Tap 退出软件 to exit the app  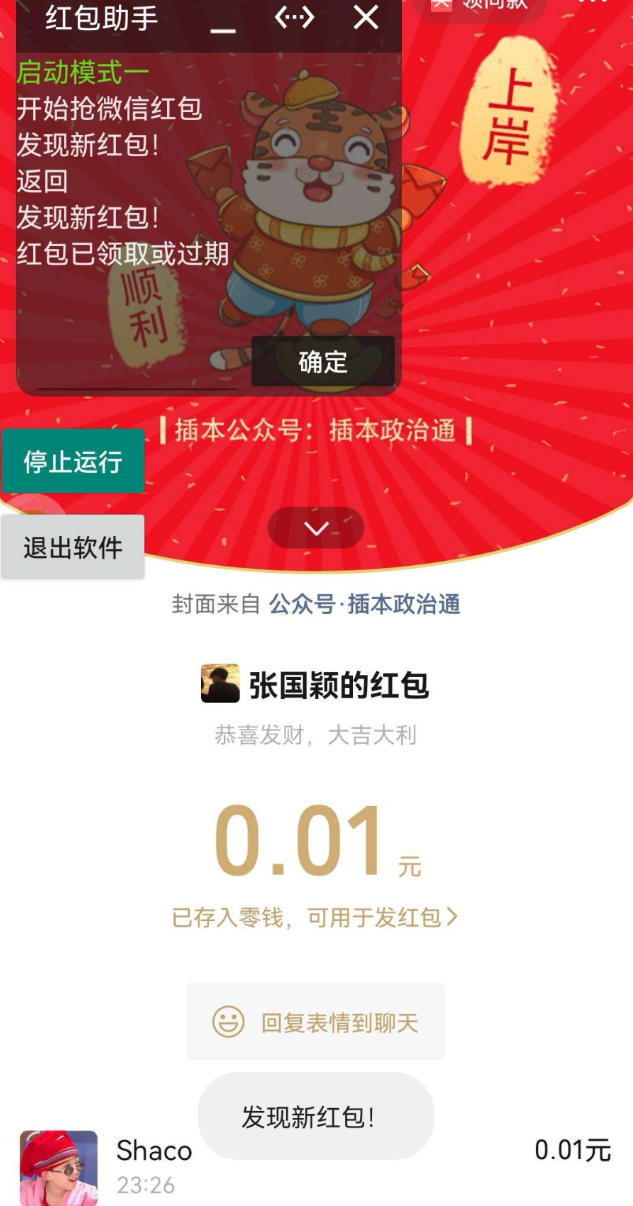(73, 547)
